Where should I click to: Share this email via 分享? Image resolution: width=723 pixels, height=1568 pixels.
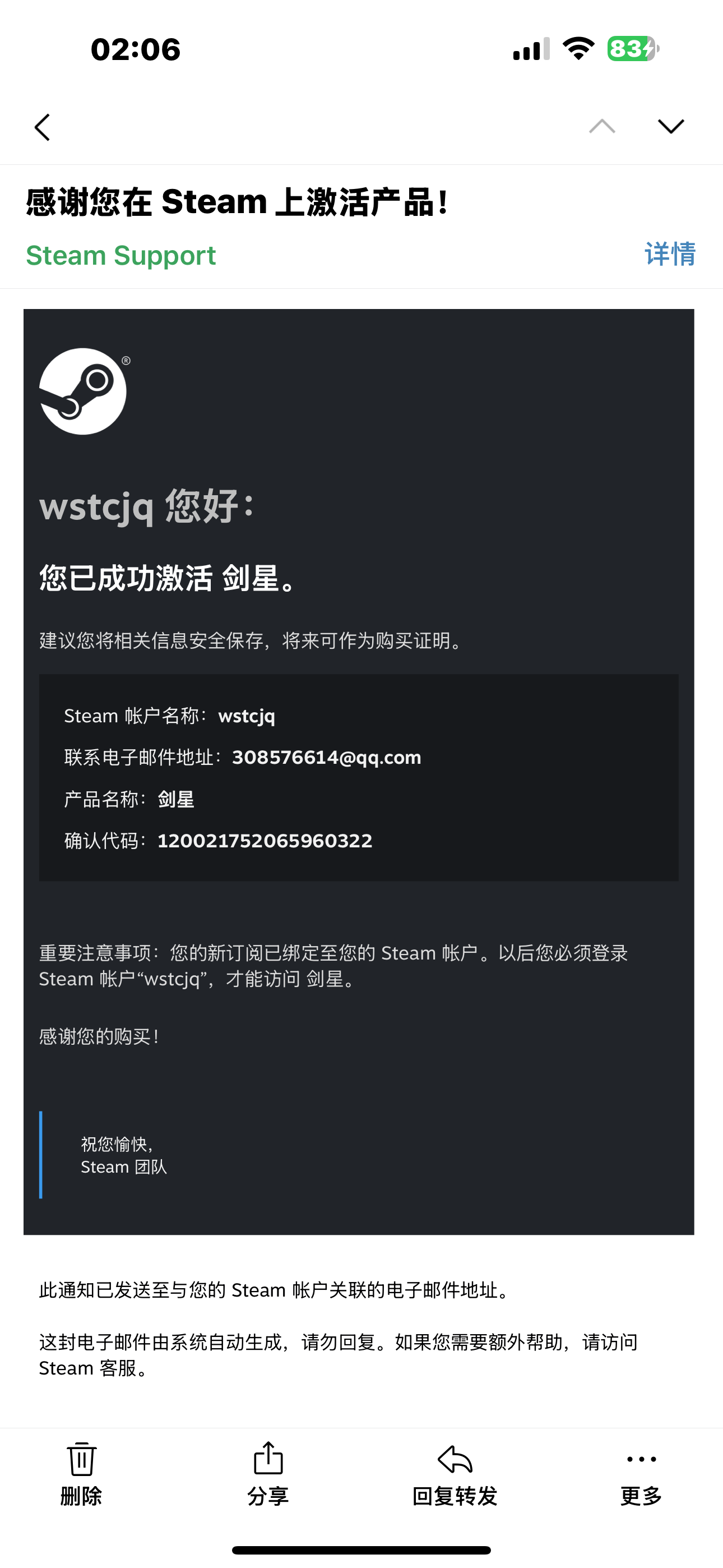268,1474
